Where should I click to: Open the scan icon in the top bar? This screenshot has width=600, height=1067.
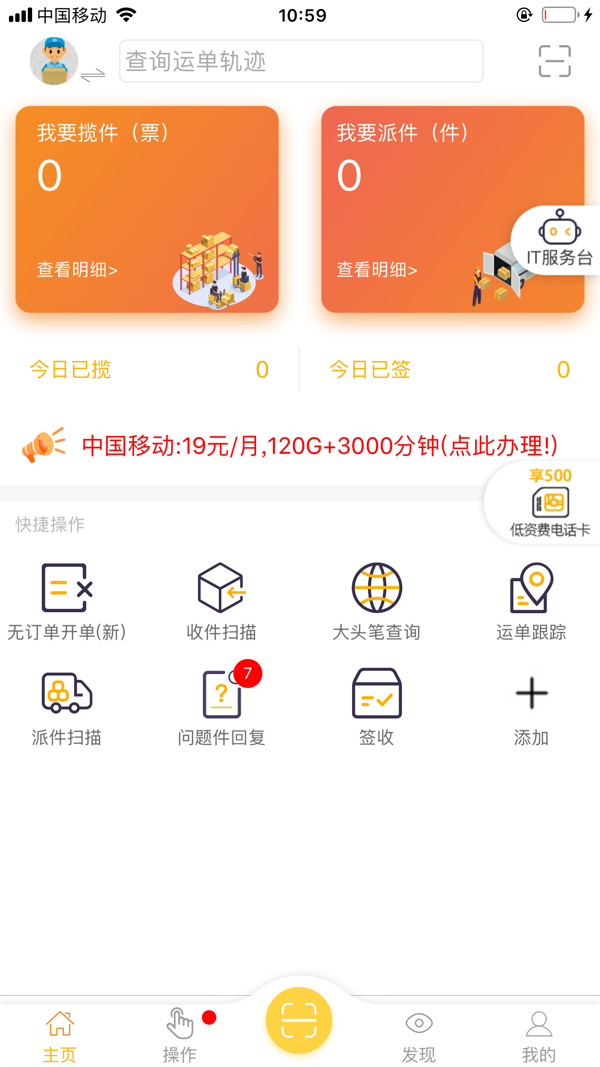554,61
